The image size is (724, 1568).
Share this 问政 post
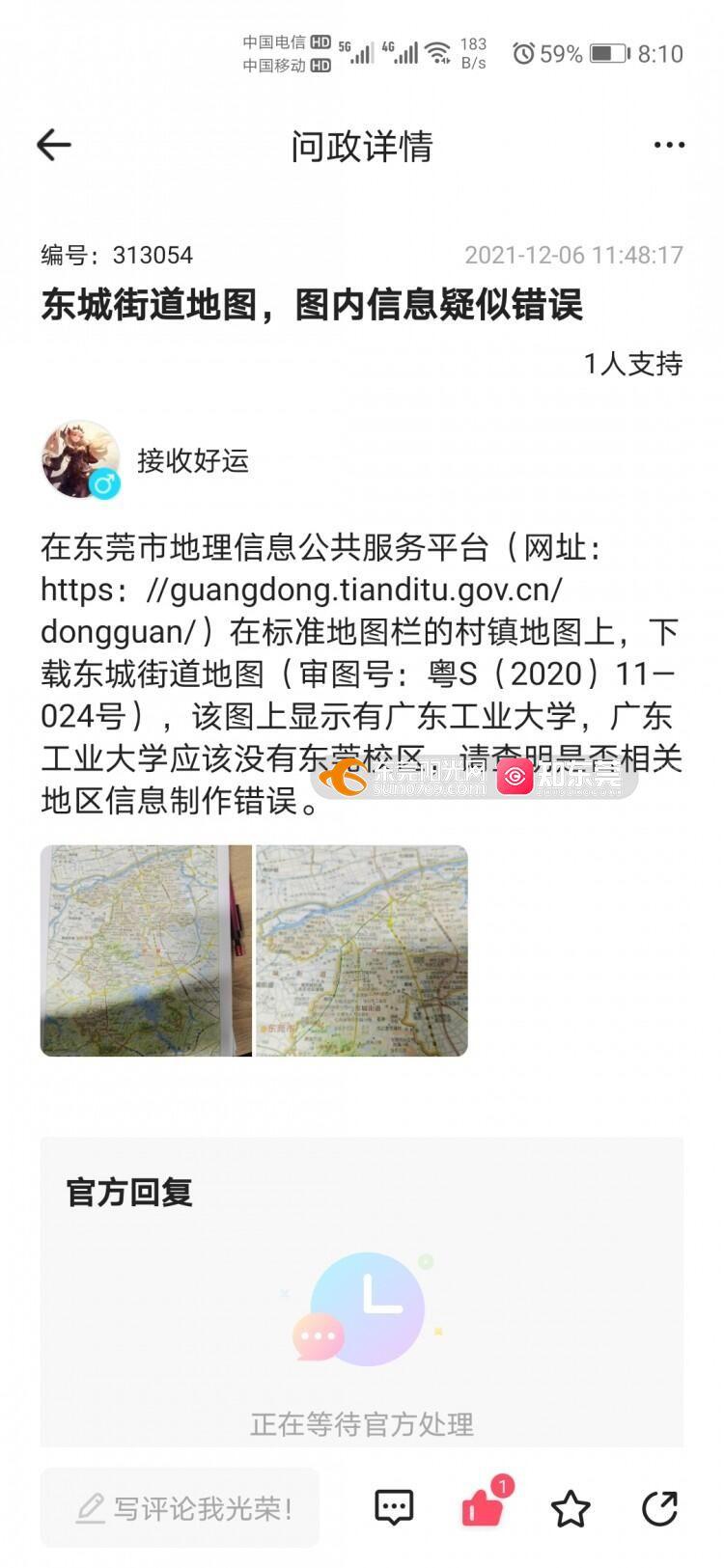659,1508
